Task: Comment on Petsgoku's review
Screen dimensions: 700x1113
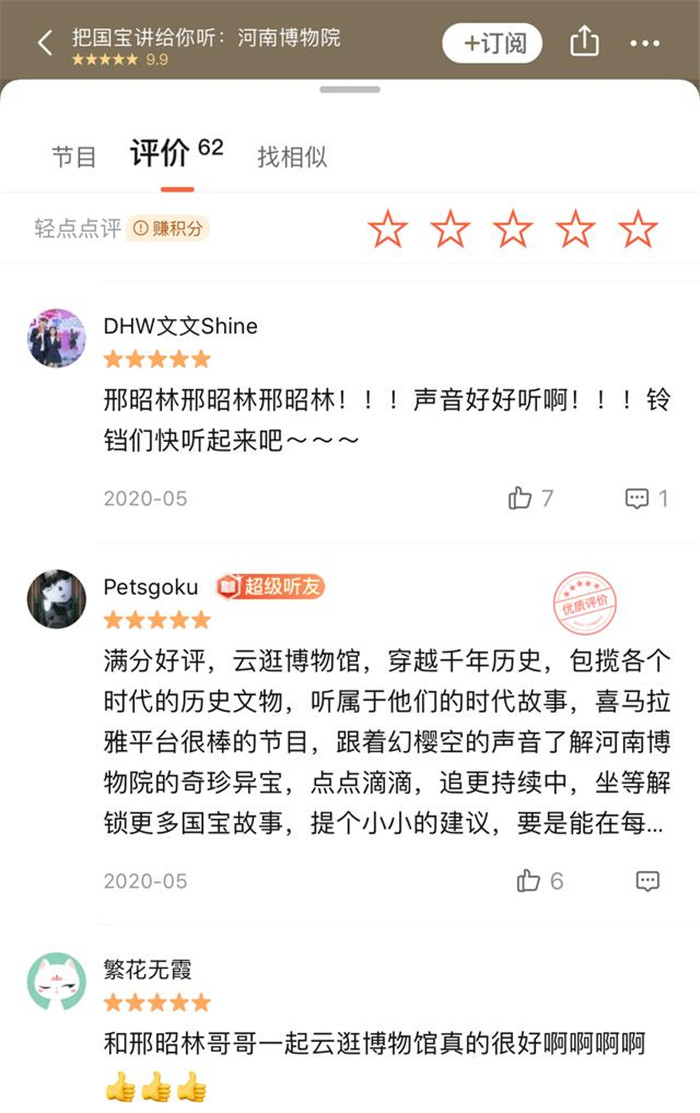Action: tap(647, 881)
